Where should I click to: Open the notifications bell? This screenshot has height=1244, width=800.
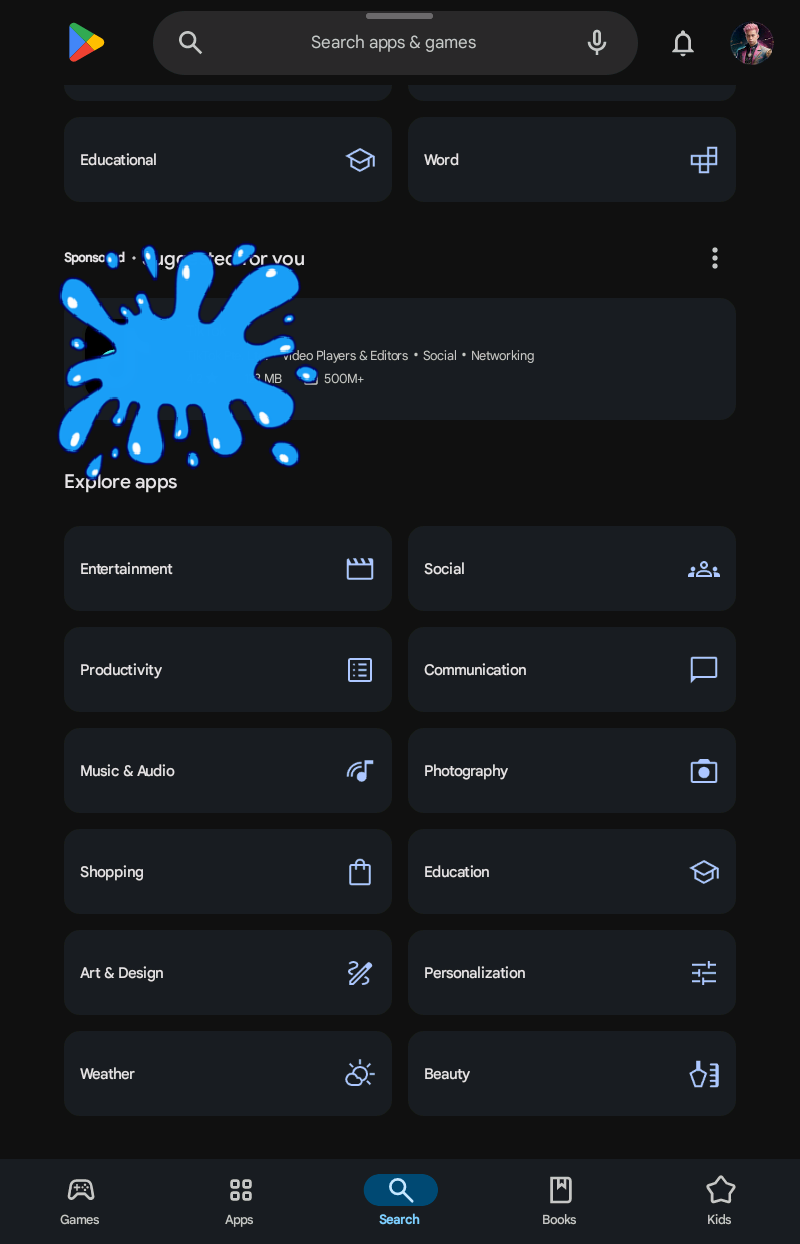683,43
